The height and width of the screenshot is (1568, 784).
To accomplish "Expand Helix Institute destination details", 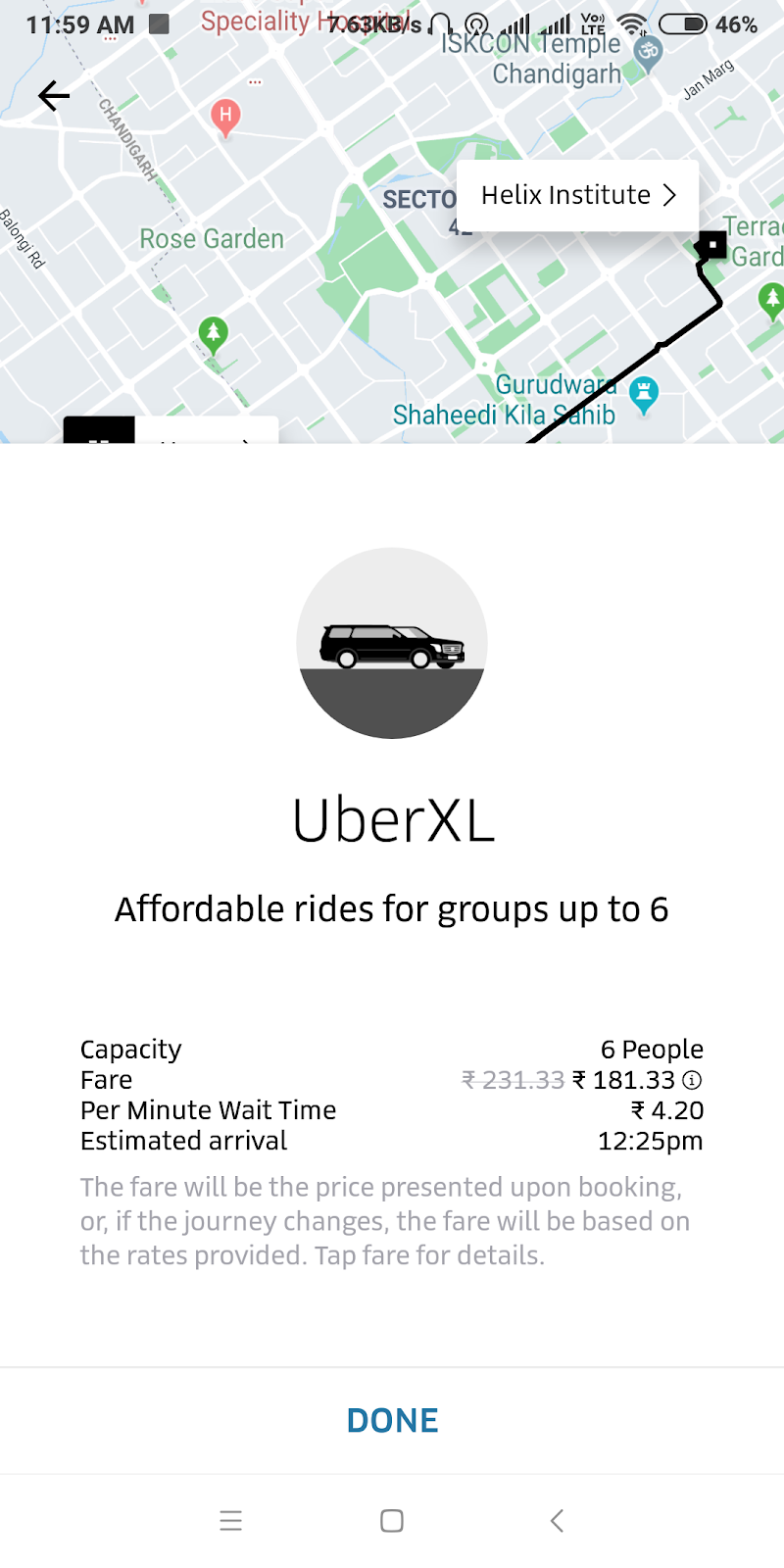I will point(577,194).
